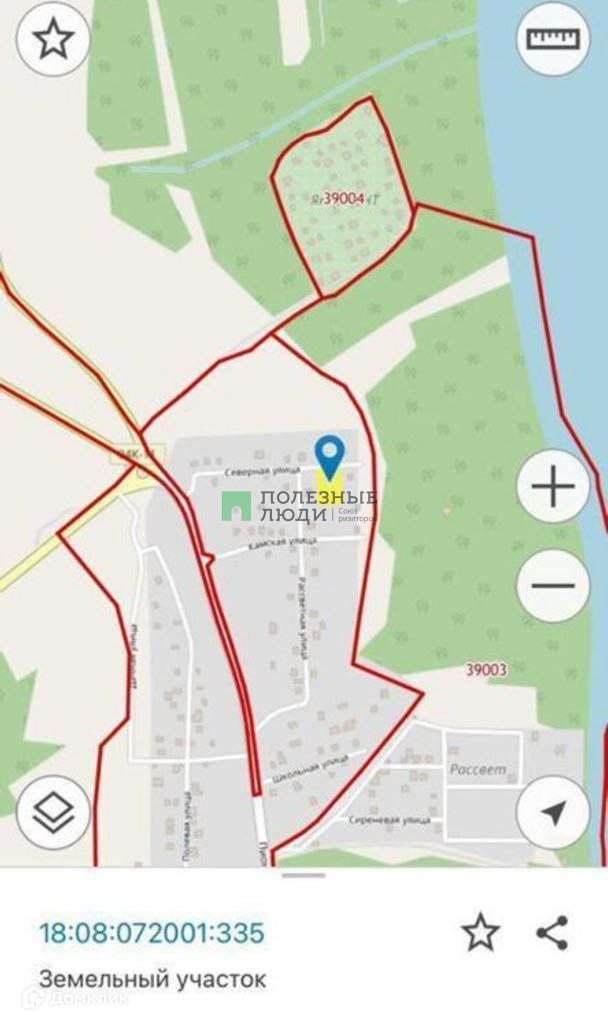Image resolution: width=608 pixels, height=1024 pixels.
Task: Expand the bottom sheet handle
Action: 304,875
